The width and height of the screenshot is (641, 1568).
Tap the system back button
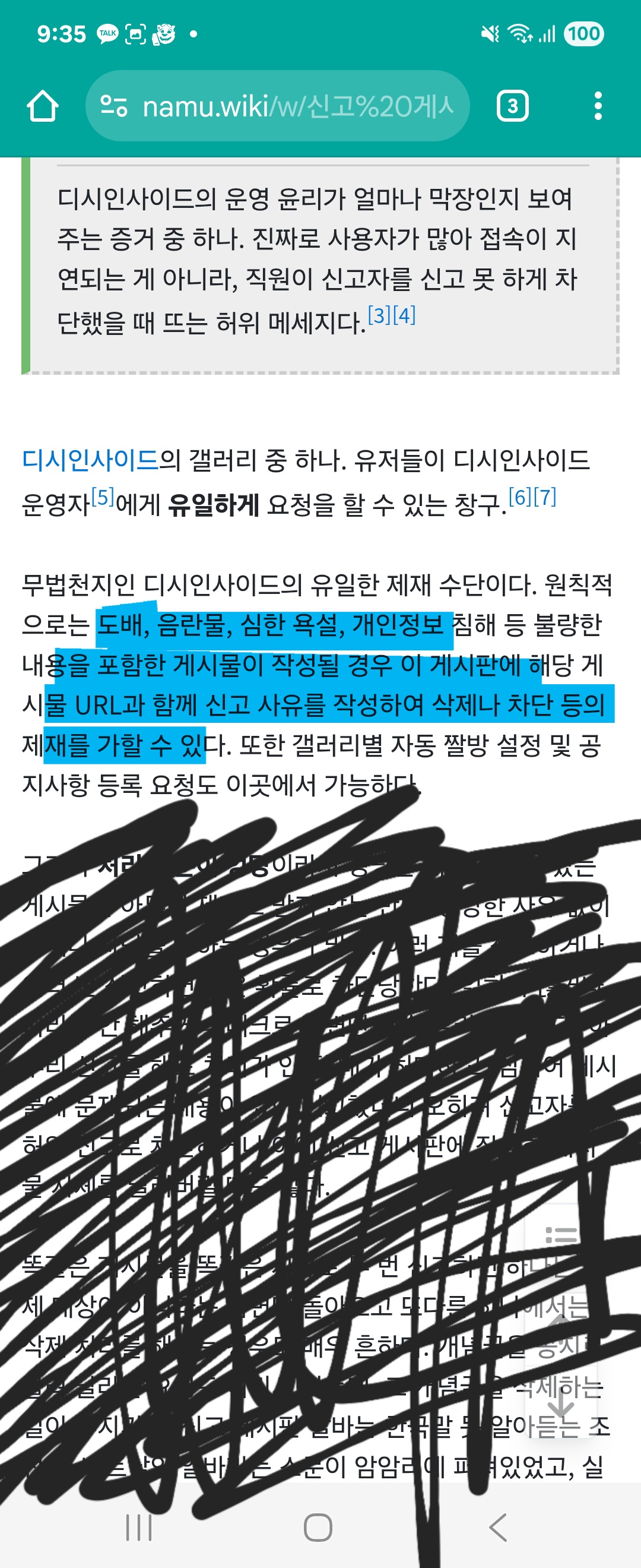[498, 1527]
